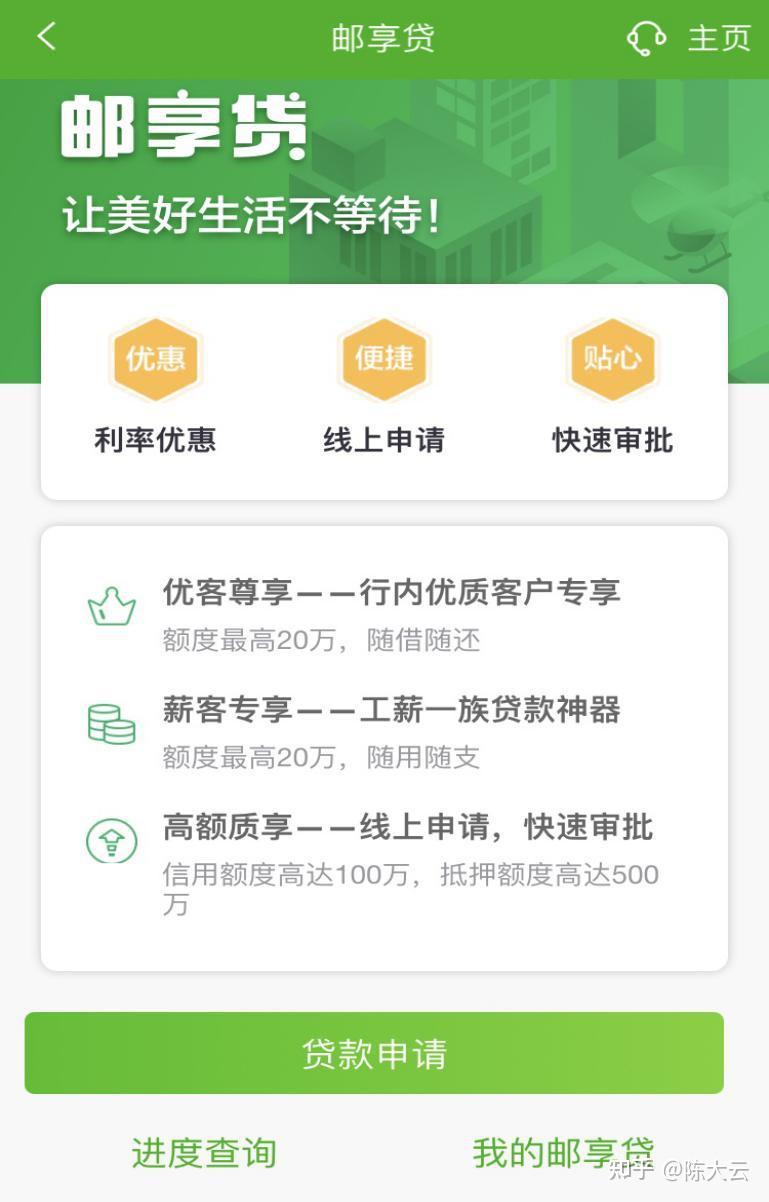The height and width of the screenshot is (1202, 769).
Task: Contact customer service via headset icon
Action: point(646,38)
